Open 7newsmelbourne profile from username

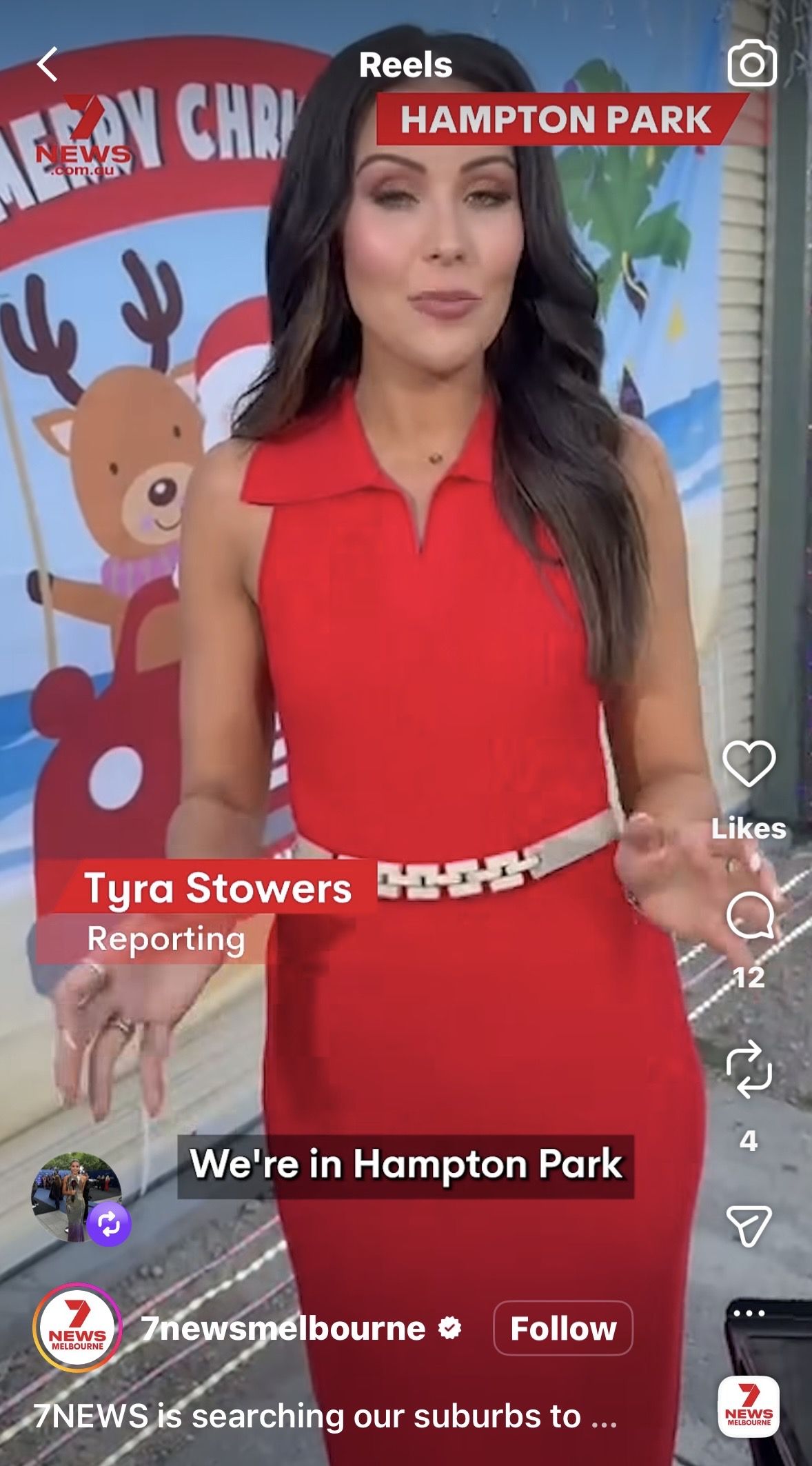(x=283, y=1328)
